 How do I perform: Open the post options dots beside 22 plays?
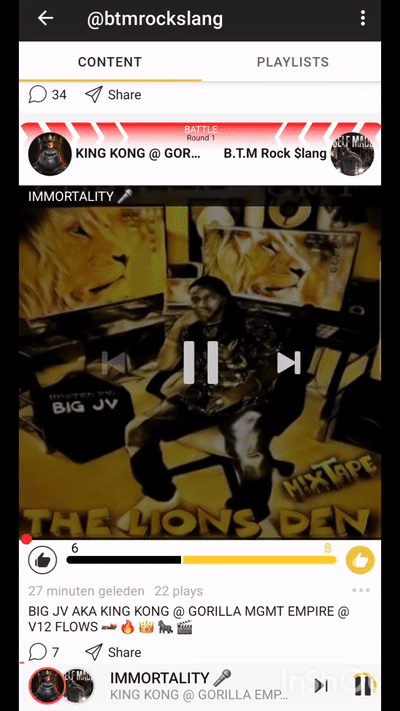coord(361,590)
